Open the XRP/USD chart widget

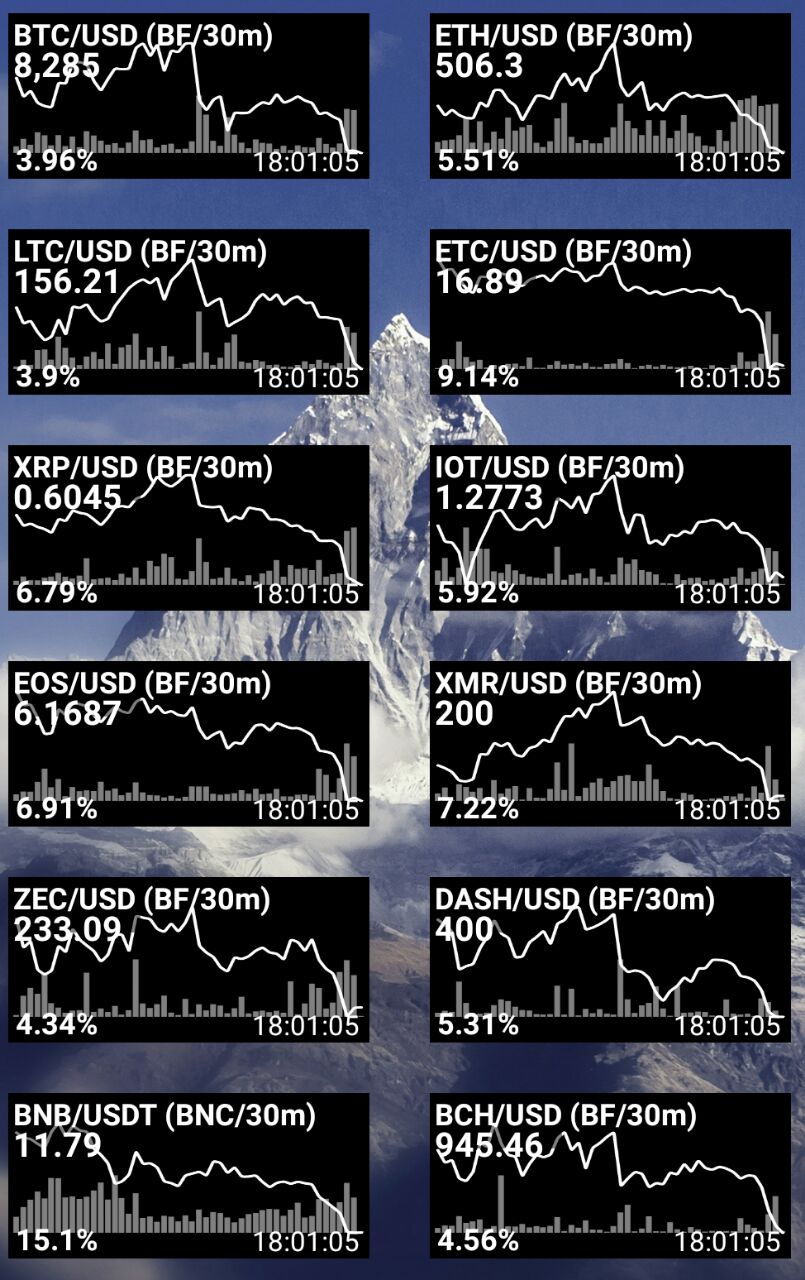click(188, 527)
